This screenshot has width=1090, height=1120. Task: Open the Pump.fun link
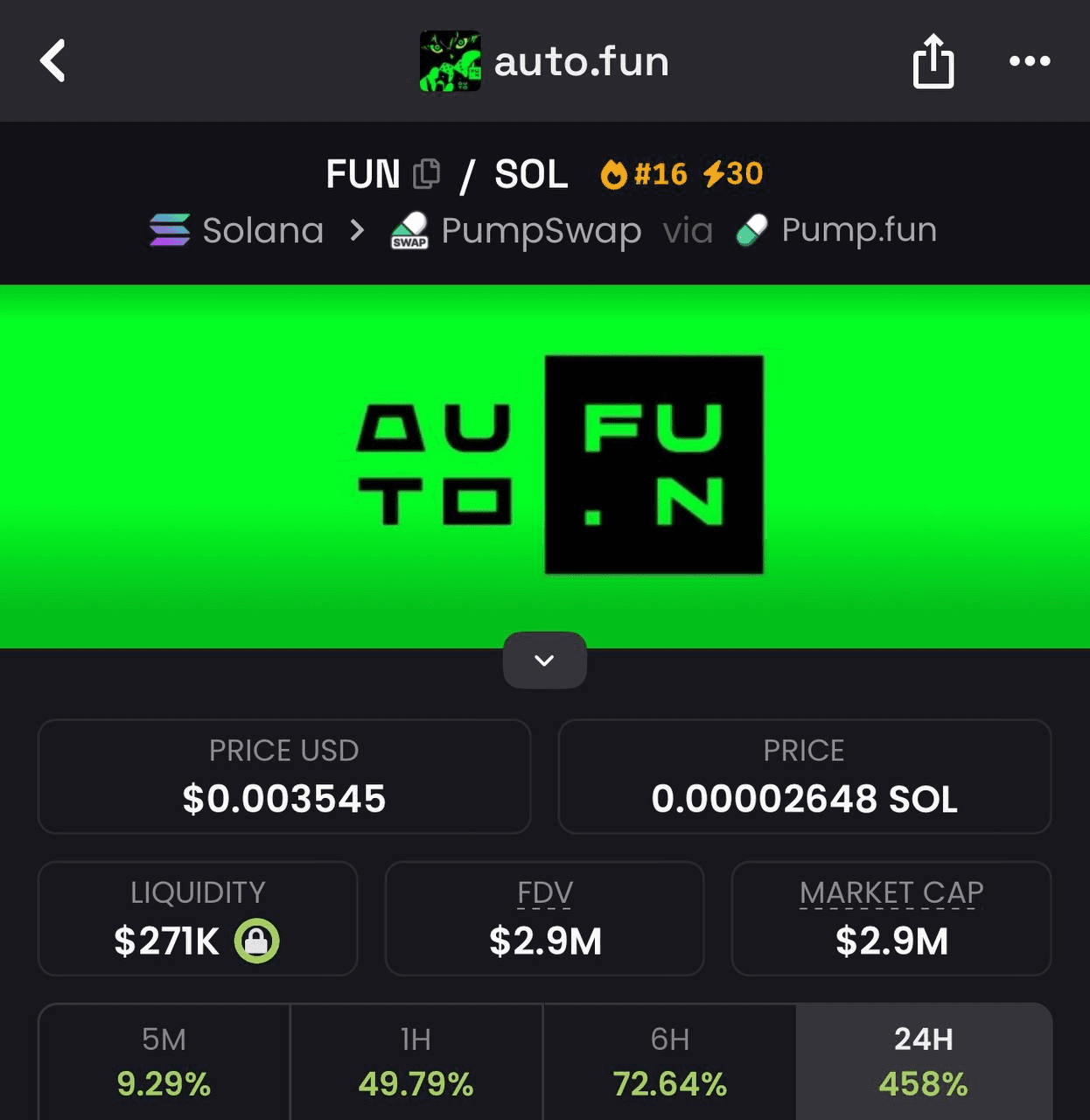pyautogui.click(x=837, y=230)
